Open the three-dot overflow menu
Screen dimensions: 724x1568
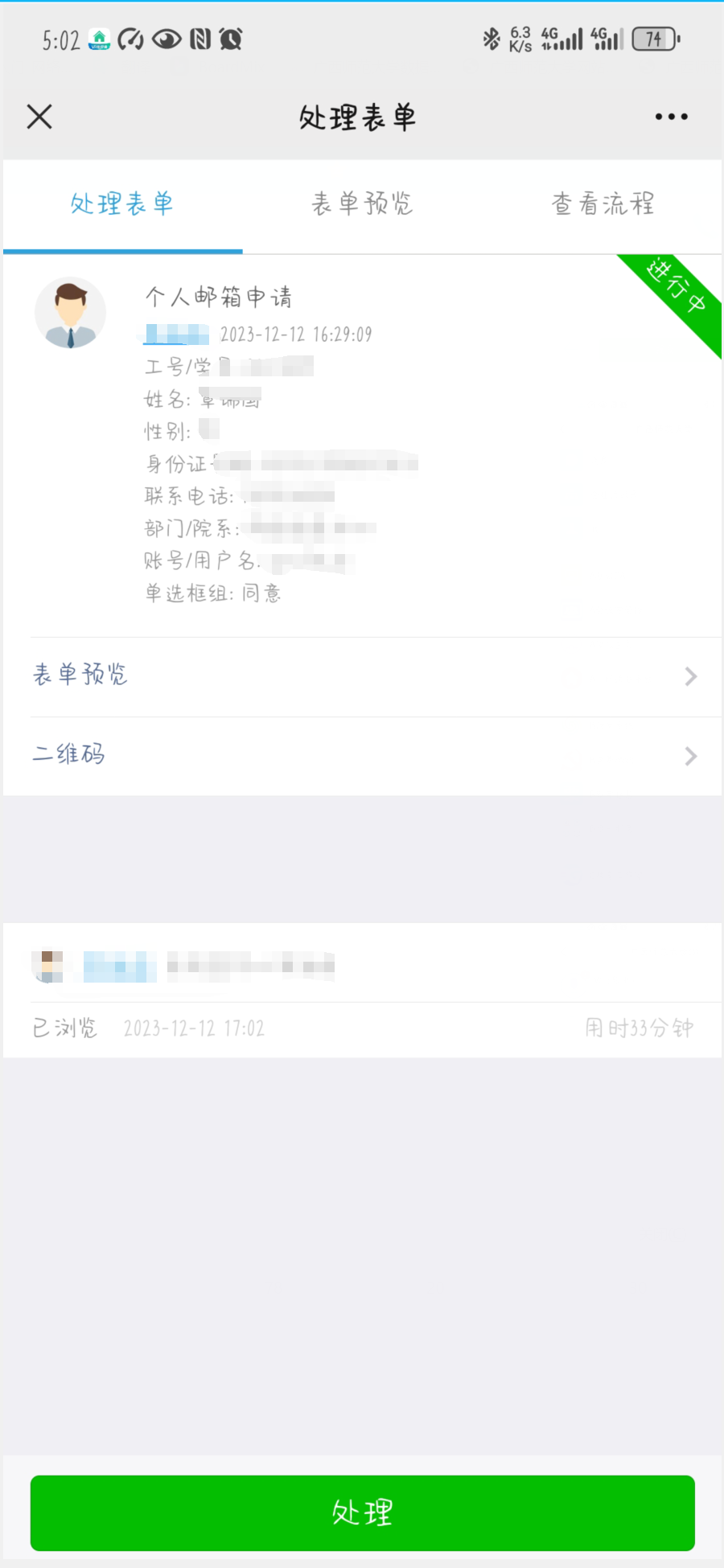click(x=671, y=117)
